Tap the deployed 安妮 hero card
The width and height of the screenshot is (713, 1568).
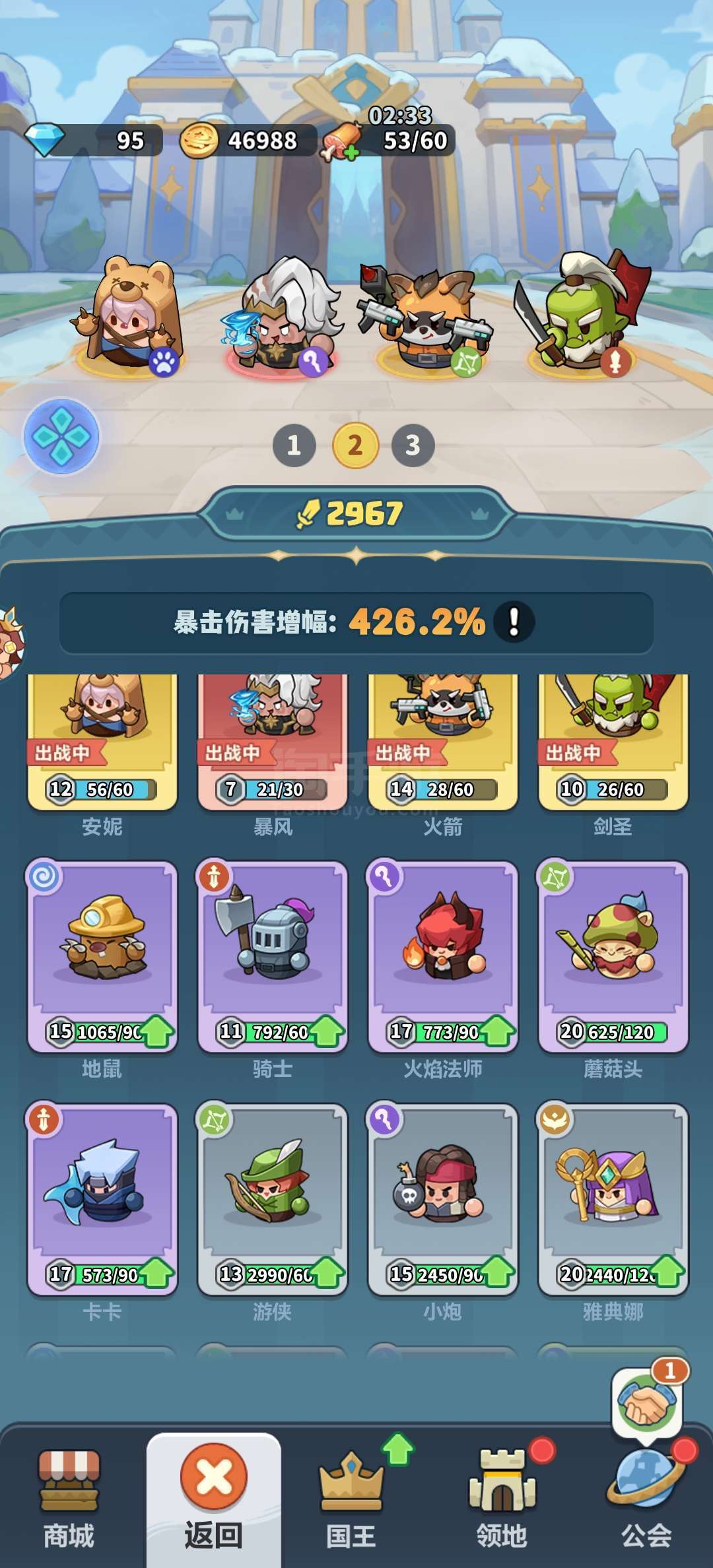[x=102, y=742]
